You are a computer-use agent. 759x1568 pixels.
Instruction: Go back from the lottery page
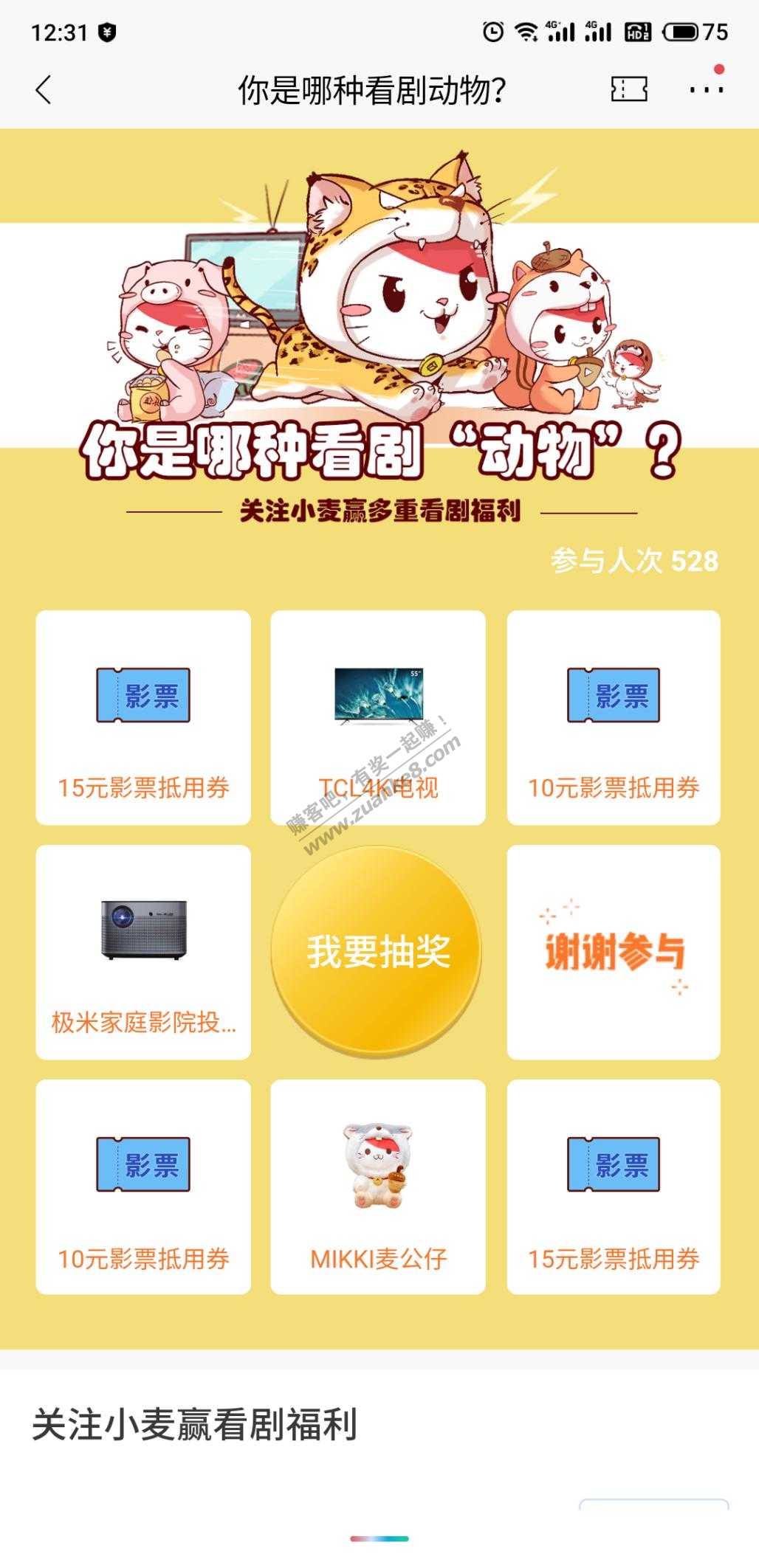coord(44,90)
